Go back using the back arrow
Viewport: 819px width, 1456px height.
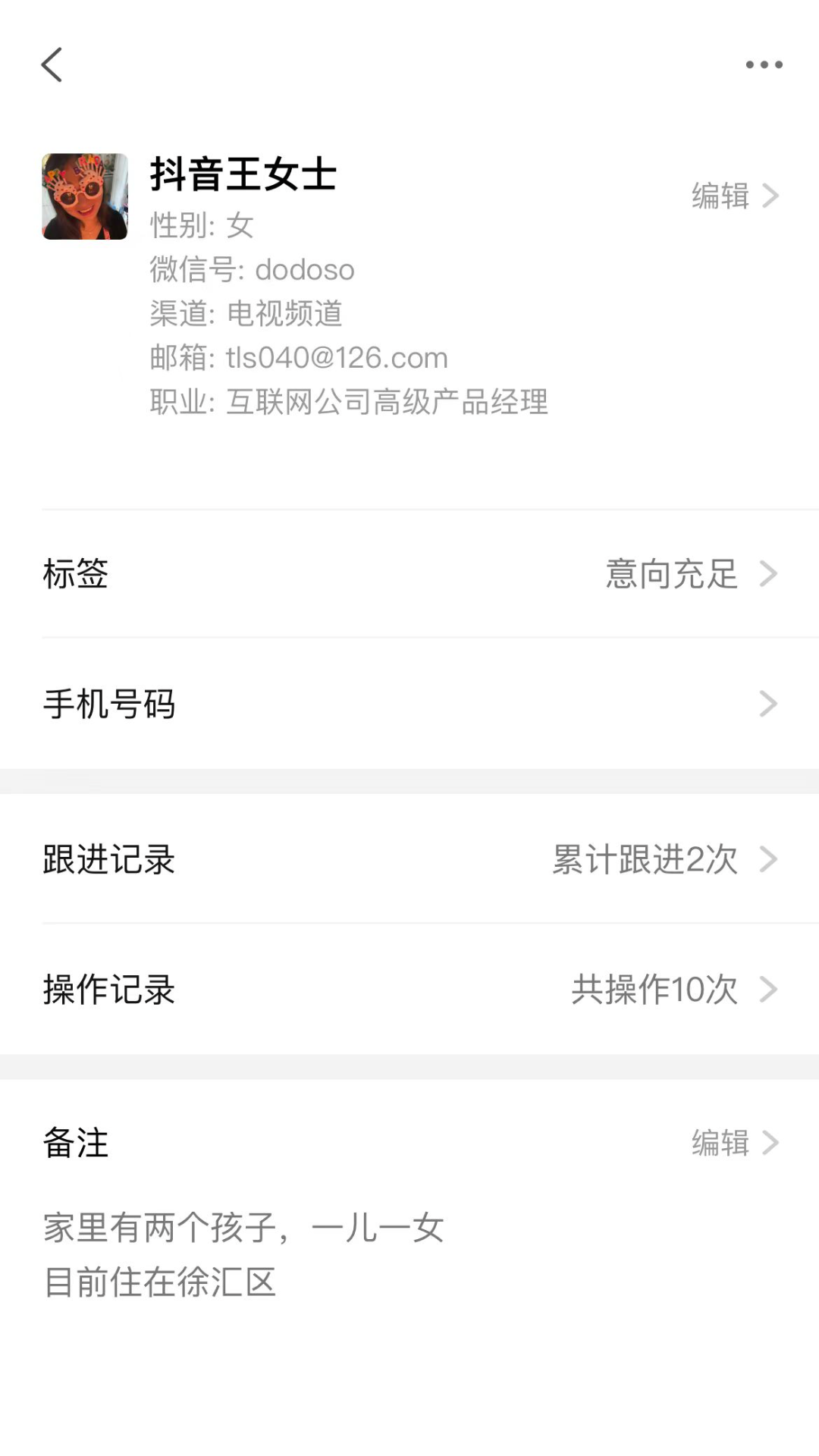pyautogui.click(x=51, y=64)
